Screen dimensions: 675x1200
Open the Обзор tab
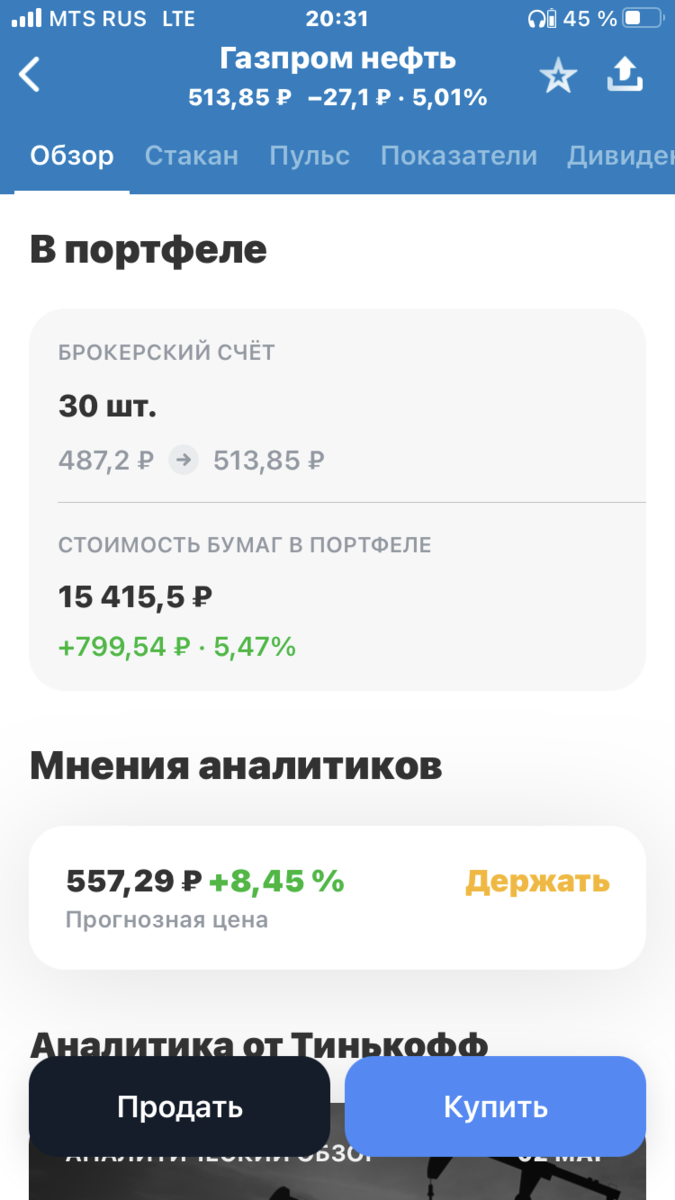72,156
